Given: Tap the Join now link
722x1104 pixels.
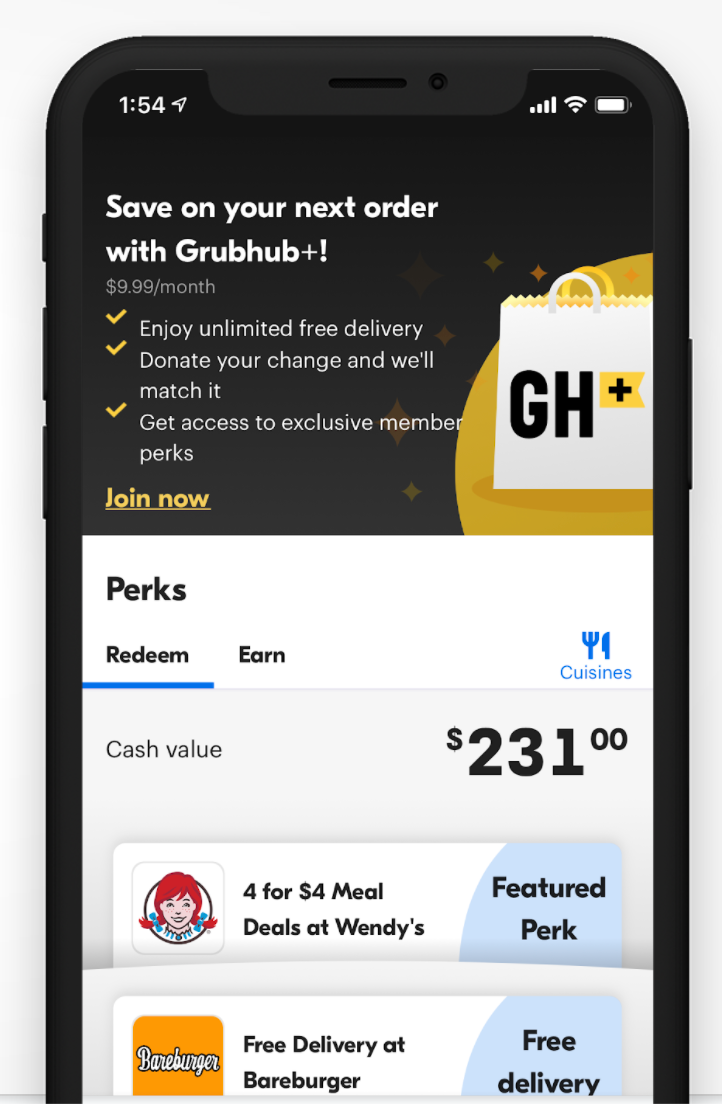Looking at the screenshot, I should 157,498.
